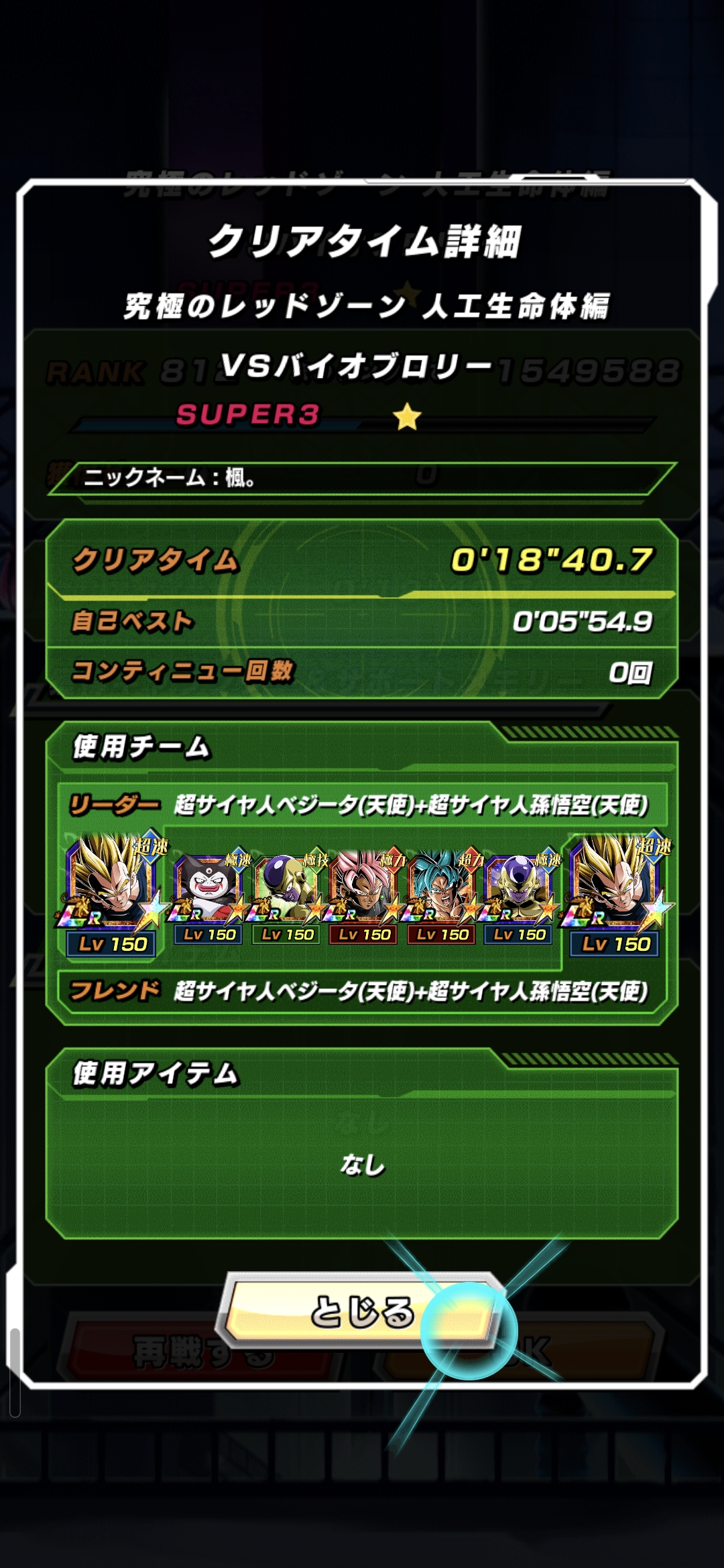Image resolution: width=724 pixels, height=1568 pixels.
Task: Tap the とじる close button
Action: tap(362, 1311)
